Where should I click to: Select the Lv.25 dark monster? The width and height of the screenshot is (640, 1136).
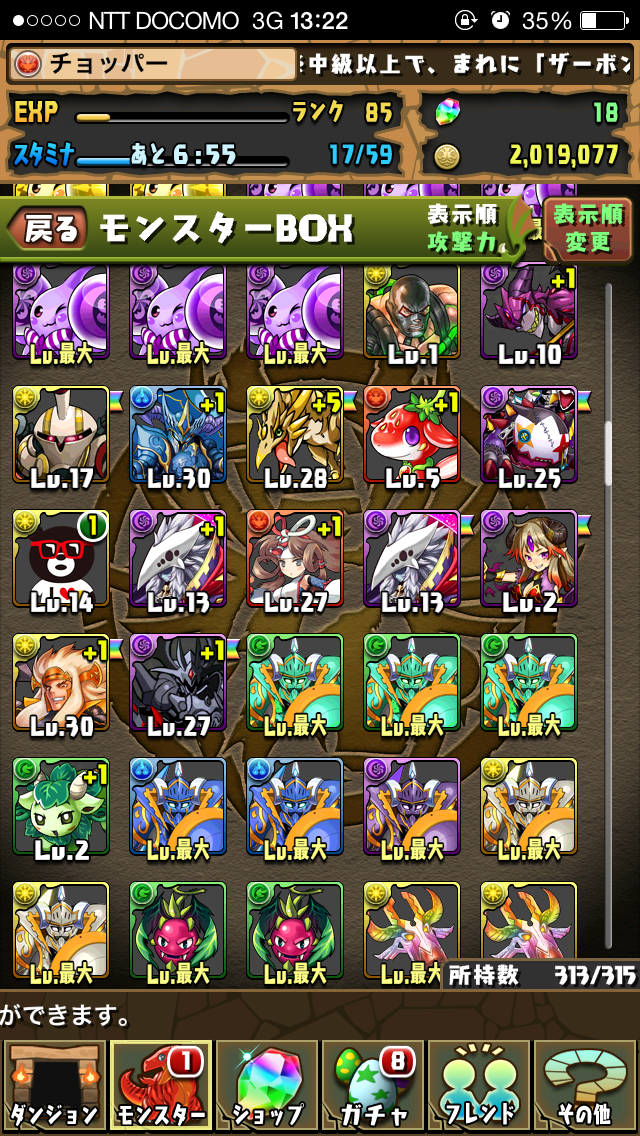pyautogui.click(x=529, y=435)
